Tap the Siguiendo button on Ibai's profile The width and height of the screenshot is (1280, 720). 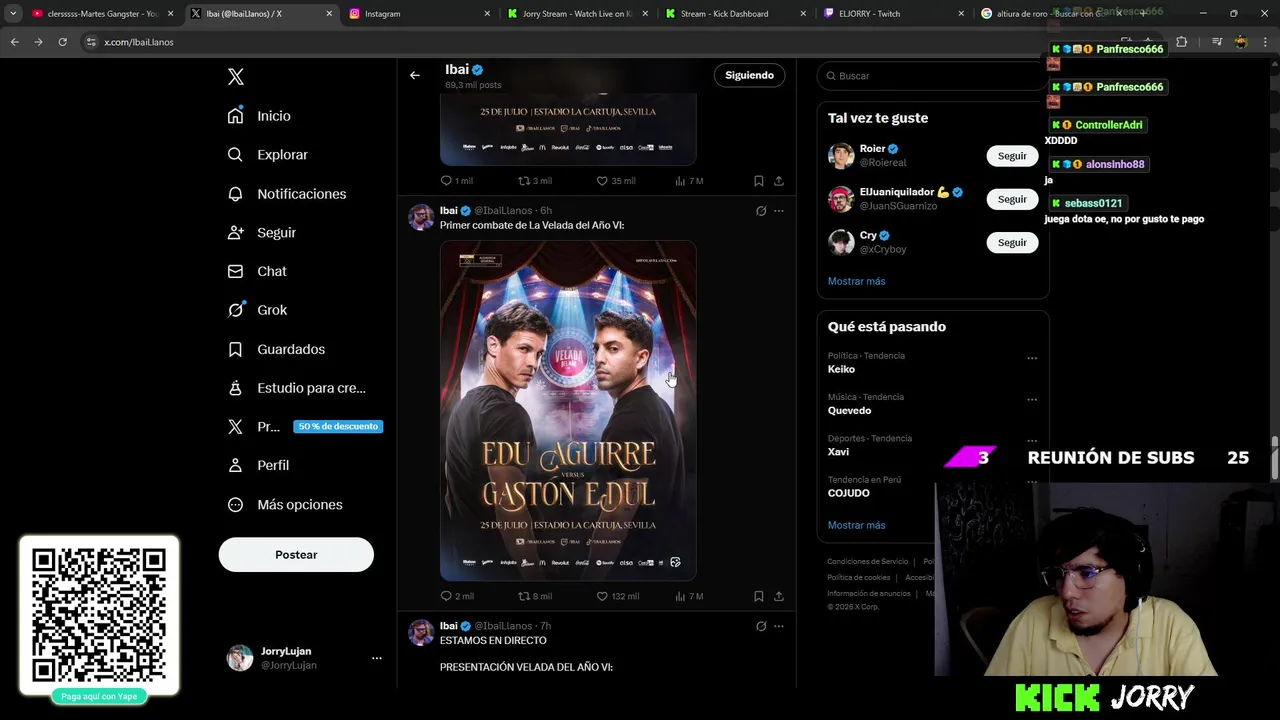tap(749, 75)
